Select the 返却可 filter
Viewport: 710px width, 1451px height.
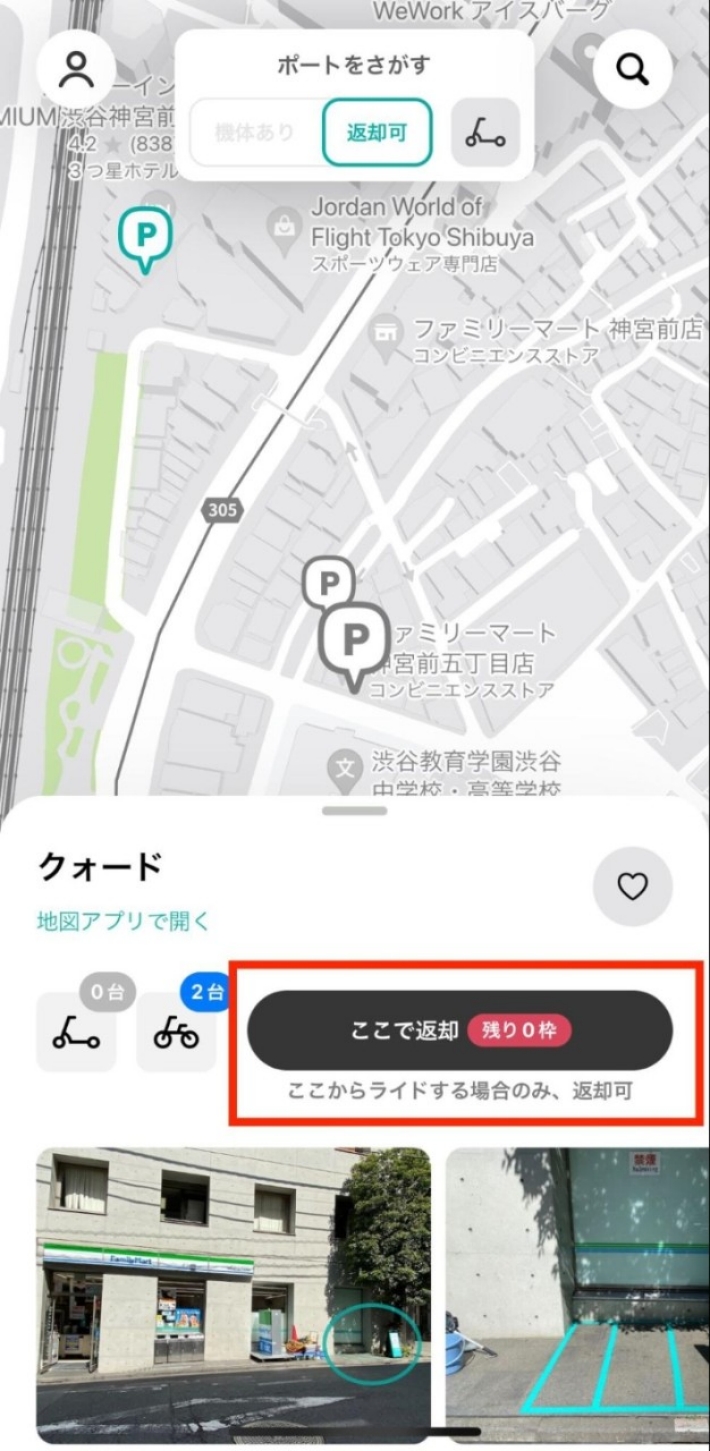(377, 132)
